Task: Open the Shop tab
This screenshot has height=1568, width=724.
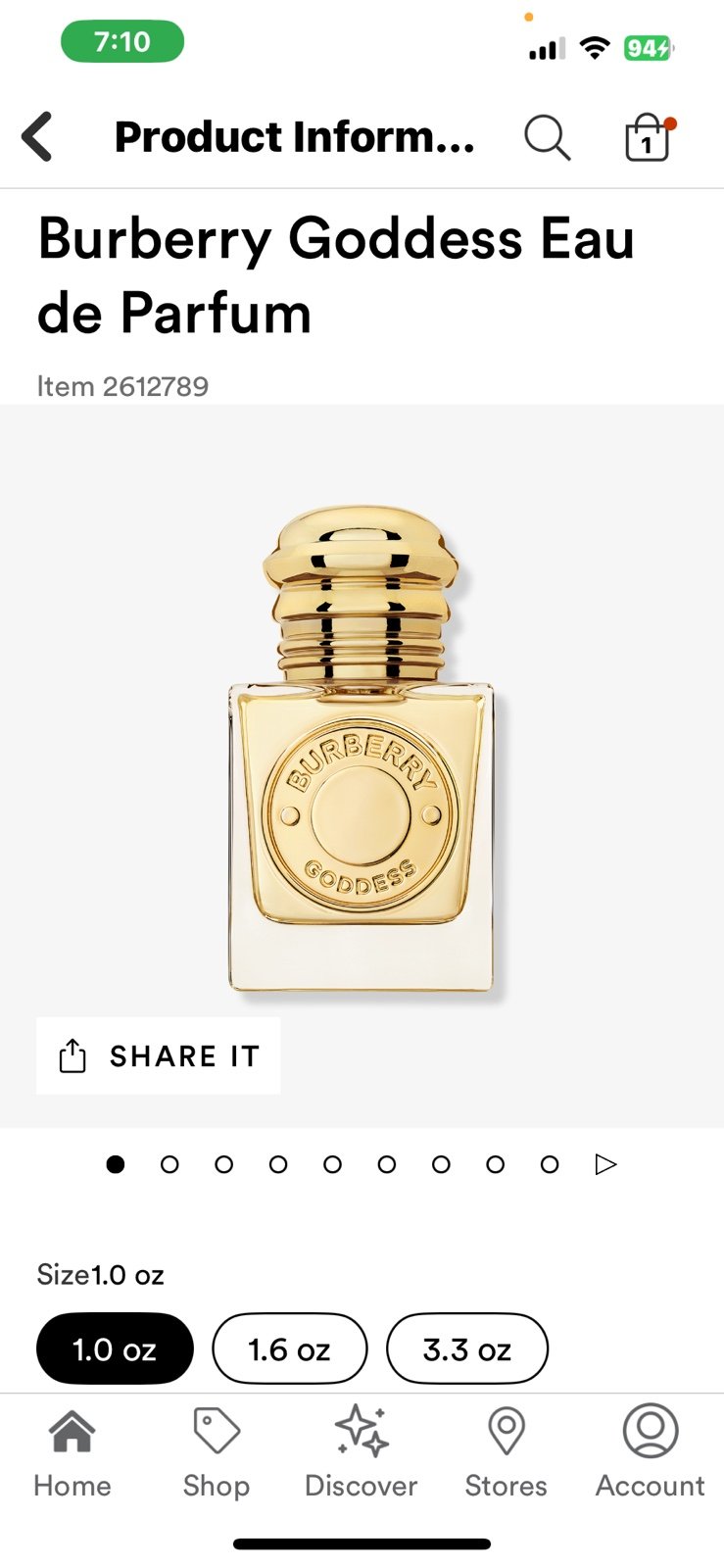Action: (x=217, y=1452)
